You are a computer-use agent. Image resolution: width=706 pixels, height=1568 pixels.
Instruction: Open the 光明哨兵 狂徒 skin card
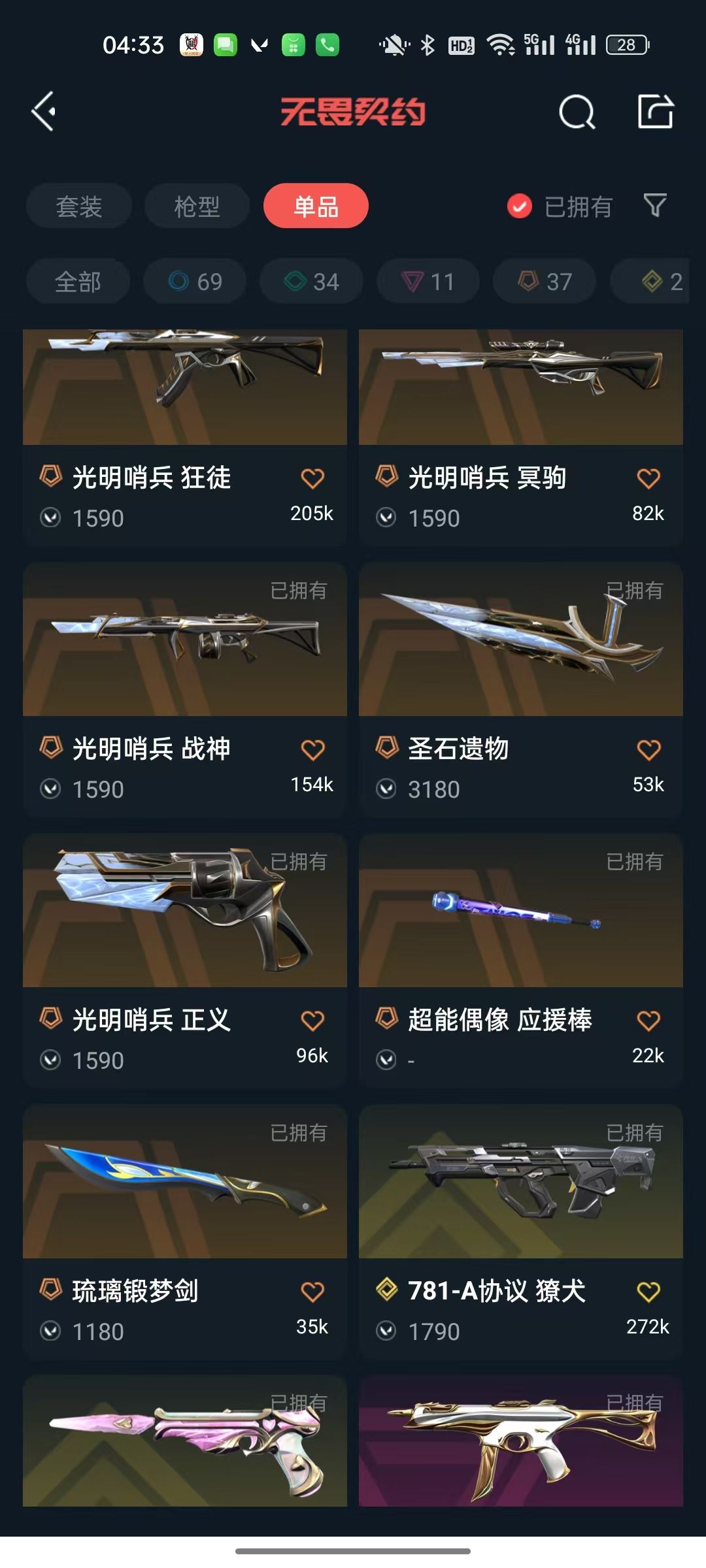click(x=185, y=436)
